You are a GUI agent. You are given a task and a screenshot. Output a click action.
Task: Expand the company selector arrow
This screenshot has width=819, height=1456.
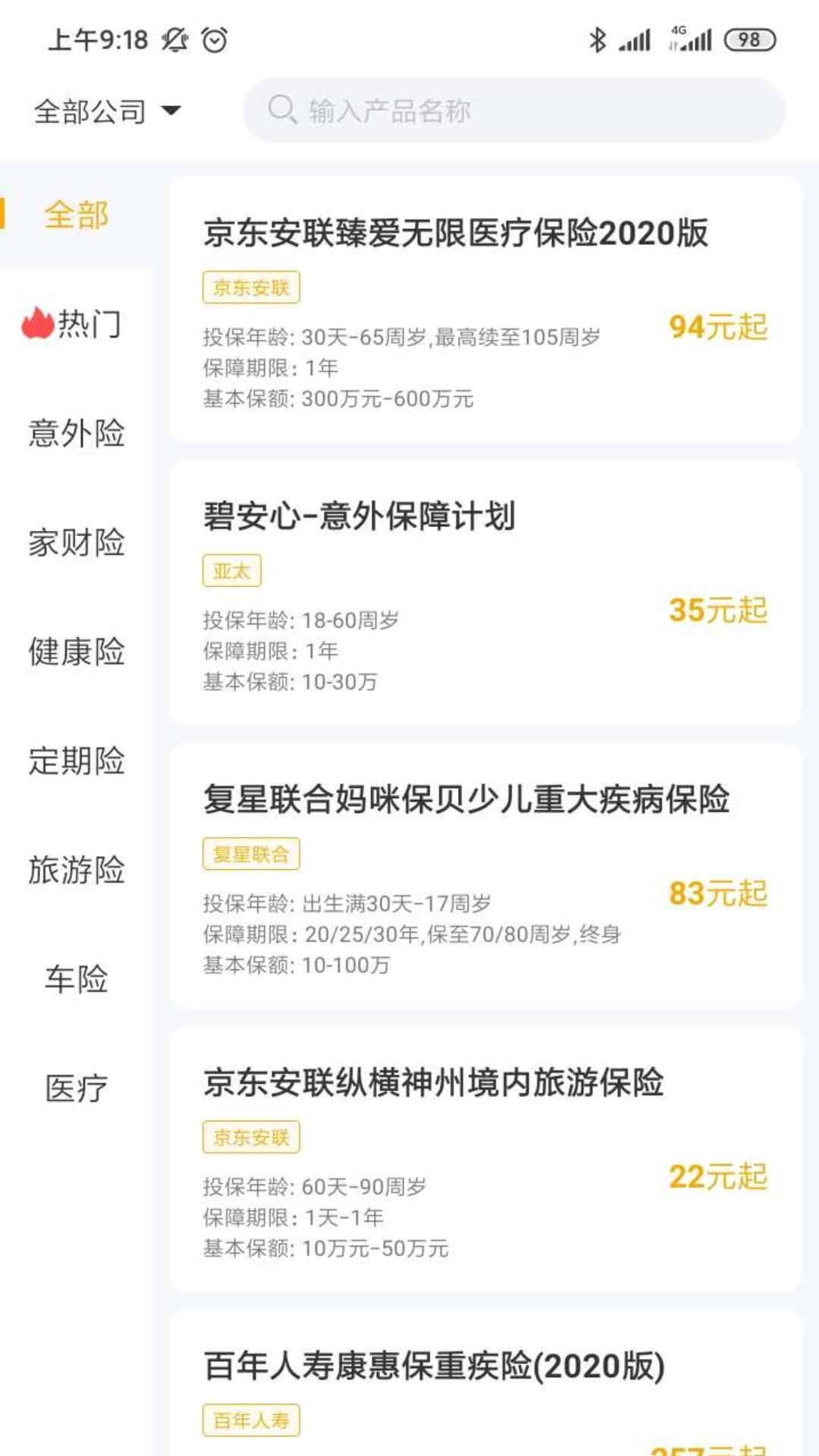[x=171, y=111]
